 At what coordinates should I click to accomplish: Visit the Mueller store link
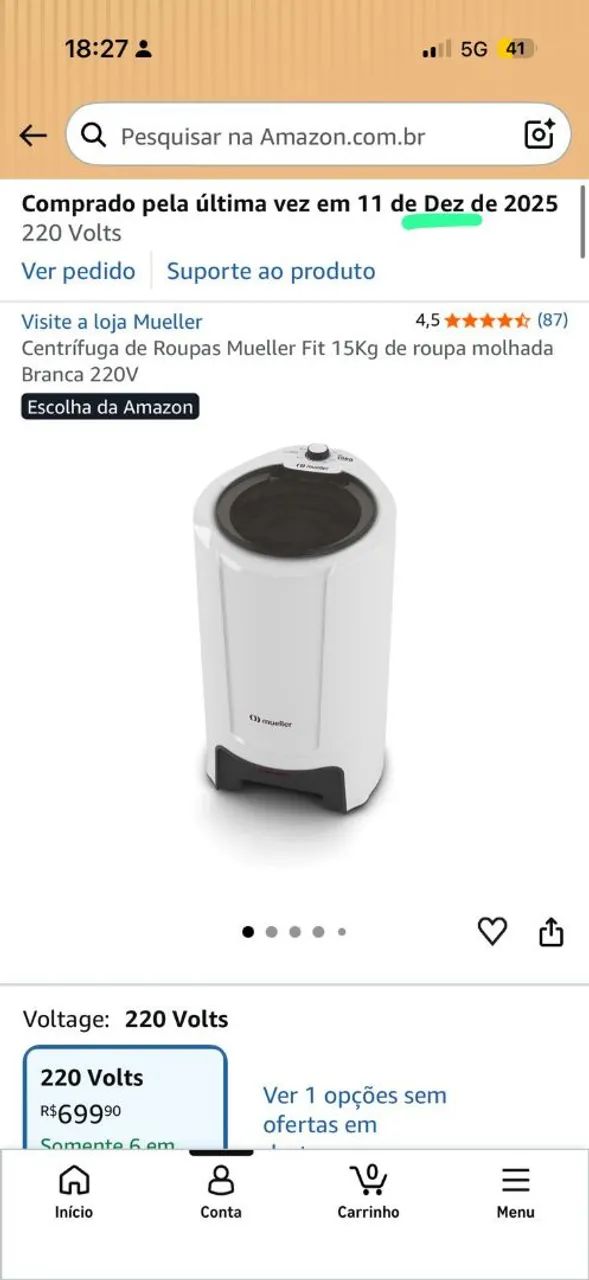112,322
